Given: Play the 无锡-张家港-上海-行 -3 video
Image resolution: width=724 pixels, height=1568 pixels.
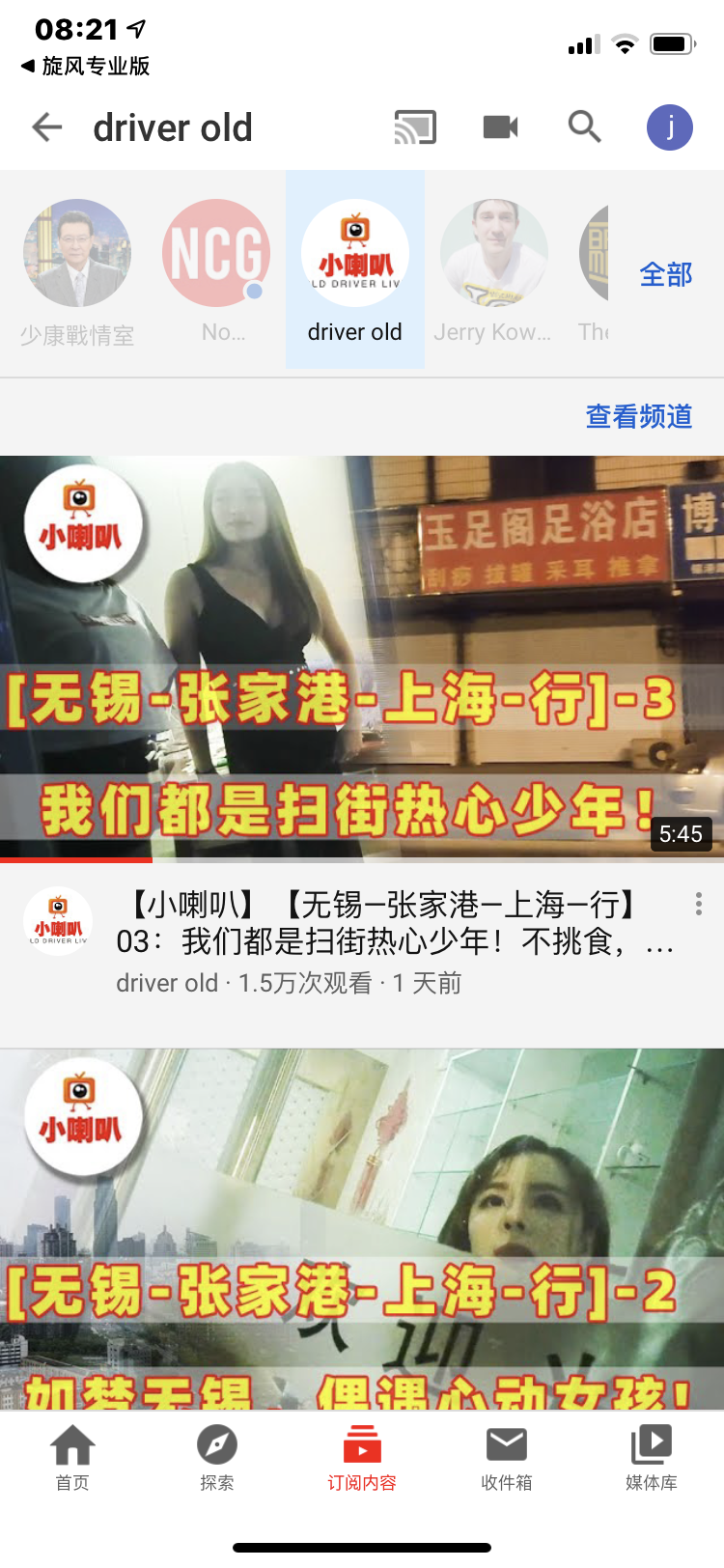Looking at the screenshot, I should pos(362,657).
